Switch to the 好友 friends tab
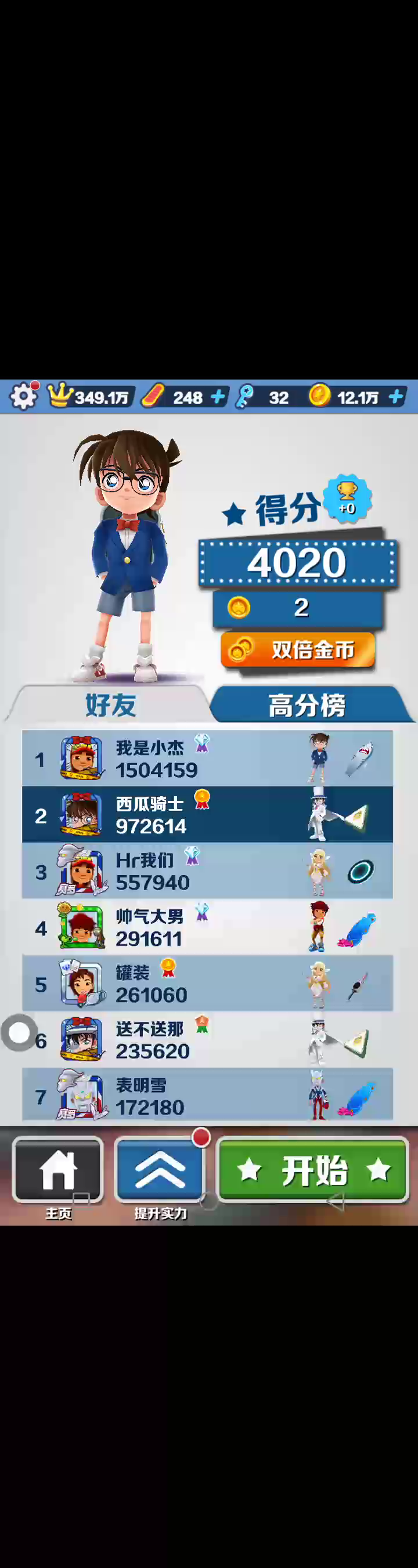Image resolution: width=418 pixels, height=1568 pixels. click(110, 705)
